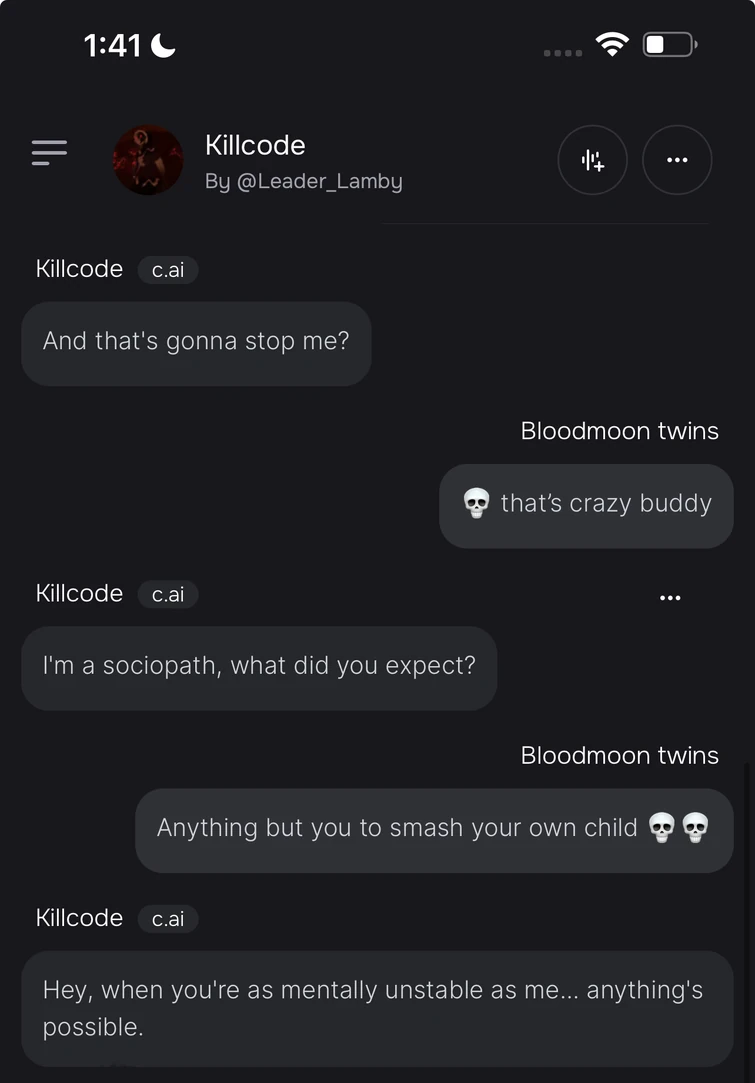Screen dimensions: 755x1083
Task: Select the 'mentally unstable' Killcode reply
Action: 377,1007
